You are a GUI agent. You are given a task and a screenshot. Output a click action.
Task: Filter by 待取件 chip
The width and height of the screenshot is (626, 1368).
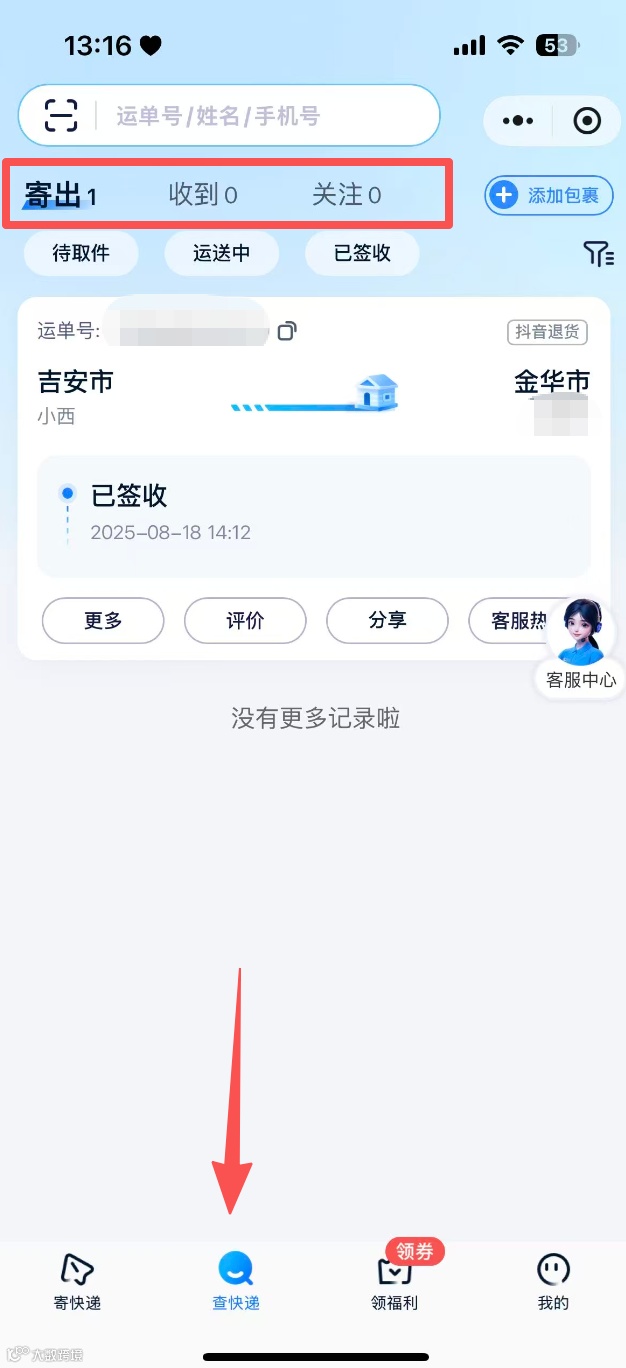click(x=81, y=254)
